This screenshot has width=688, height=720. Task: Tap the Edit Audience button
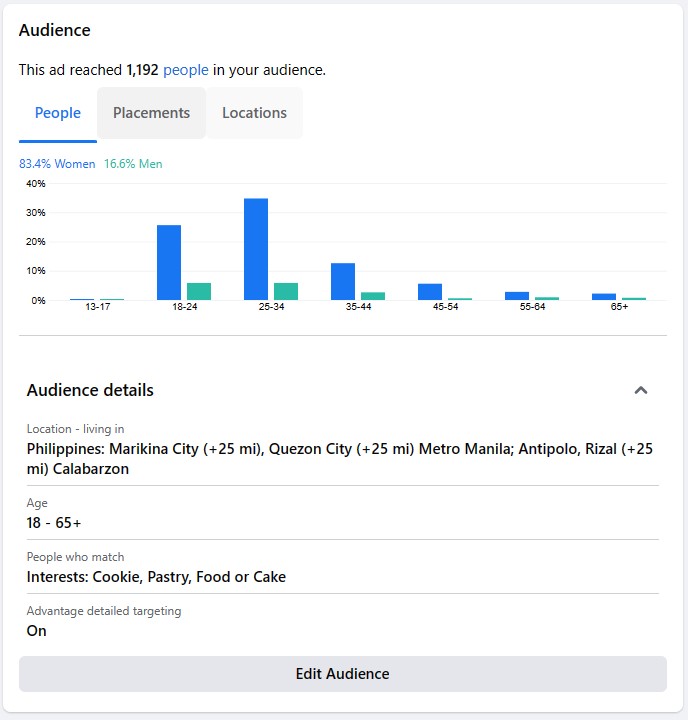[x=342, y=674]
